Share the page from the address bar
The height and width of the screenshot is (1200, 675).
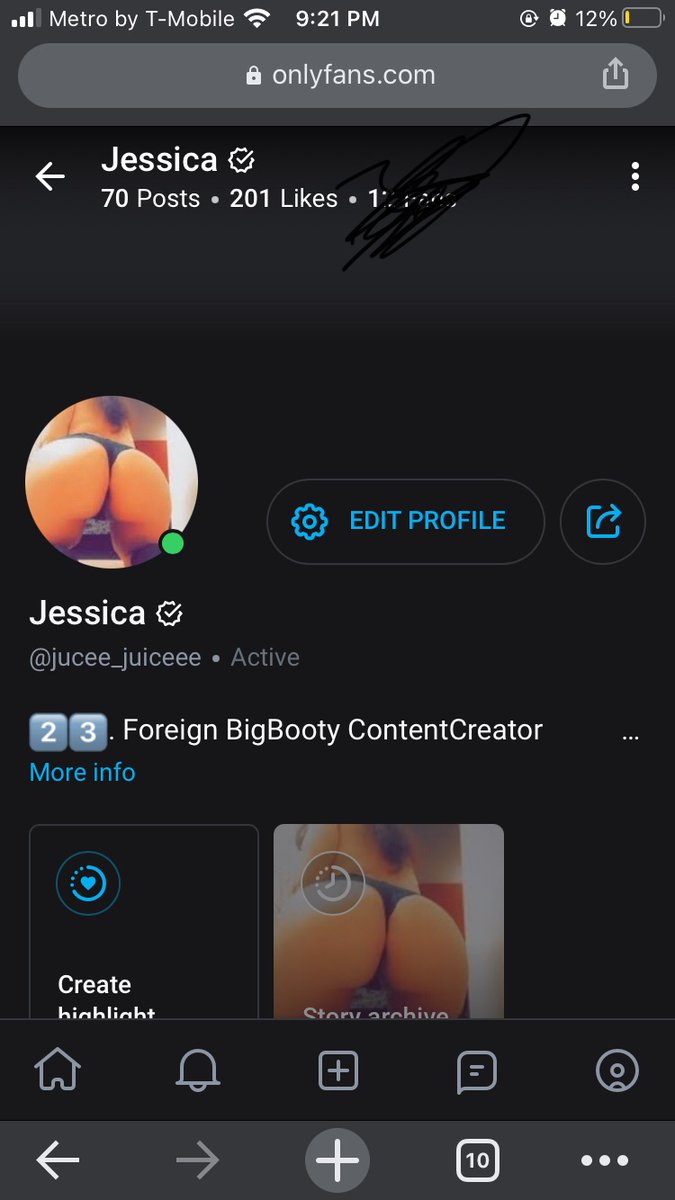(x=616, y=74)
